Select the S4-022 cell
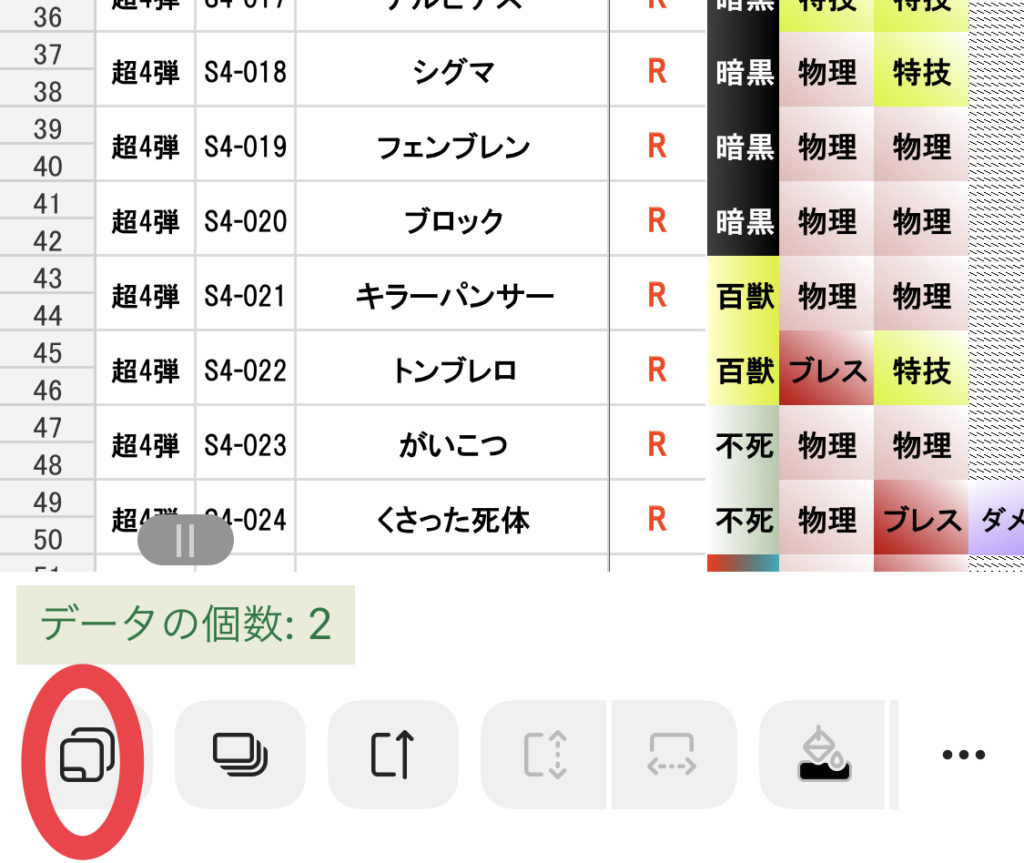Screen dimensions: 1024x863 pyautogui.click(x=245, y=371)
